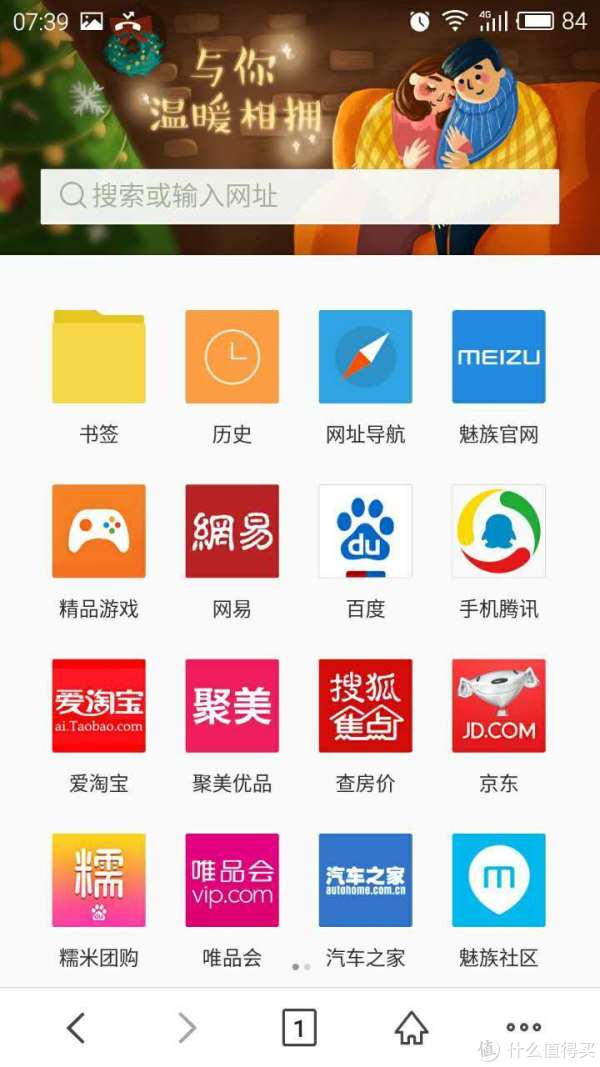Open the tab switcher showing 1
The image size is (600, 1067).
coord(299,1027)
